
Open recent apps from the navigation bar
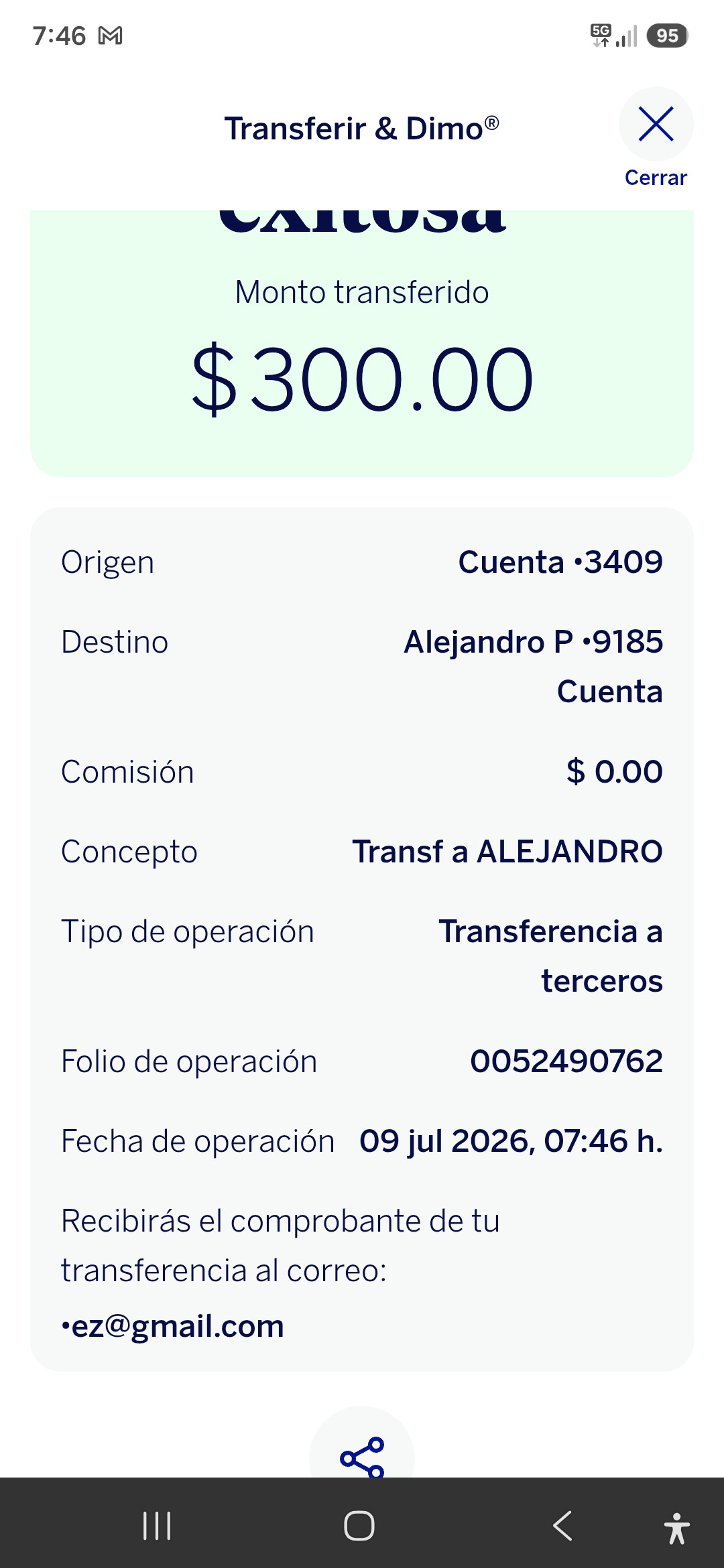coord(158,1526)
